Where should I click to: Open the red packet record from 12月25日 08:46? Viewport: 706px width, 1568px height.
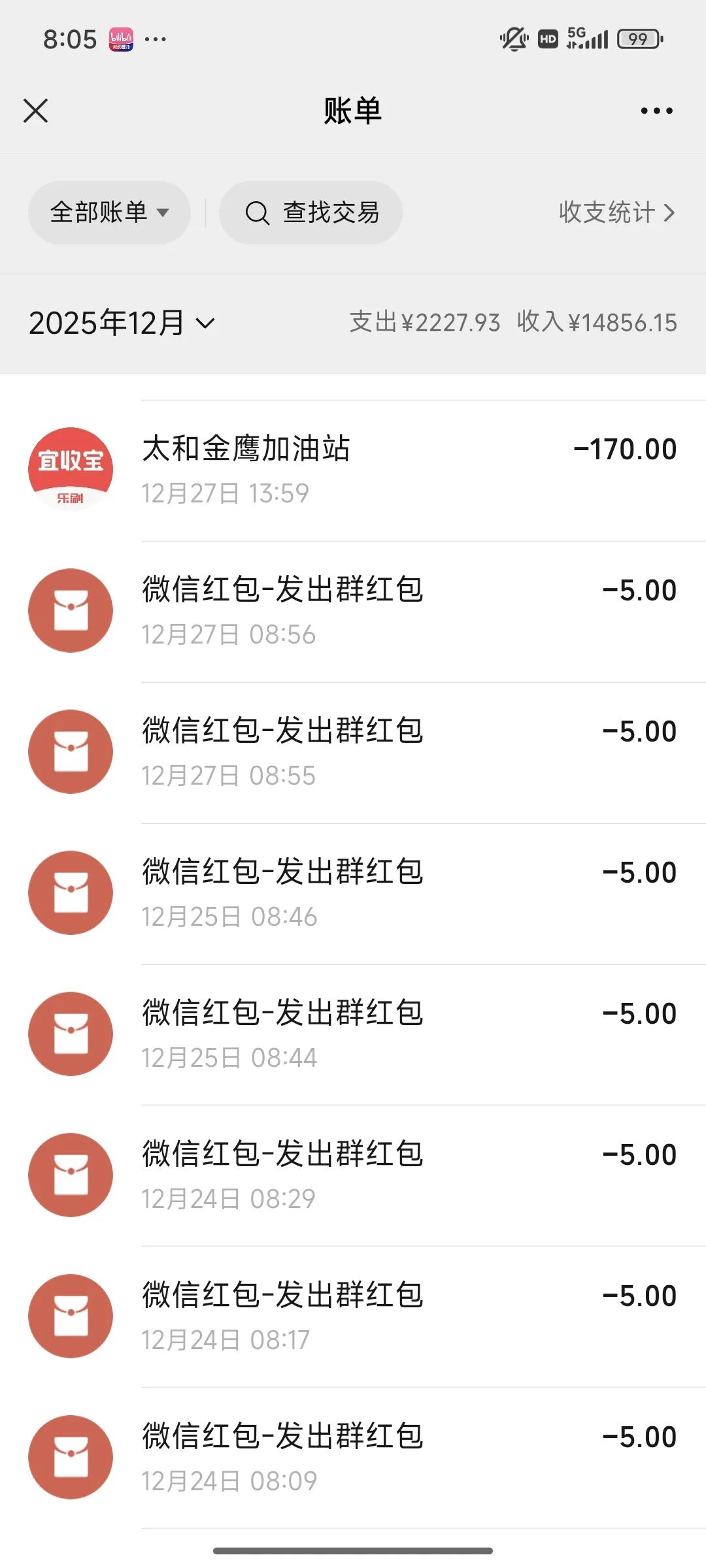pos(353,894)
